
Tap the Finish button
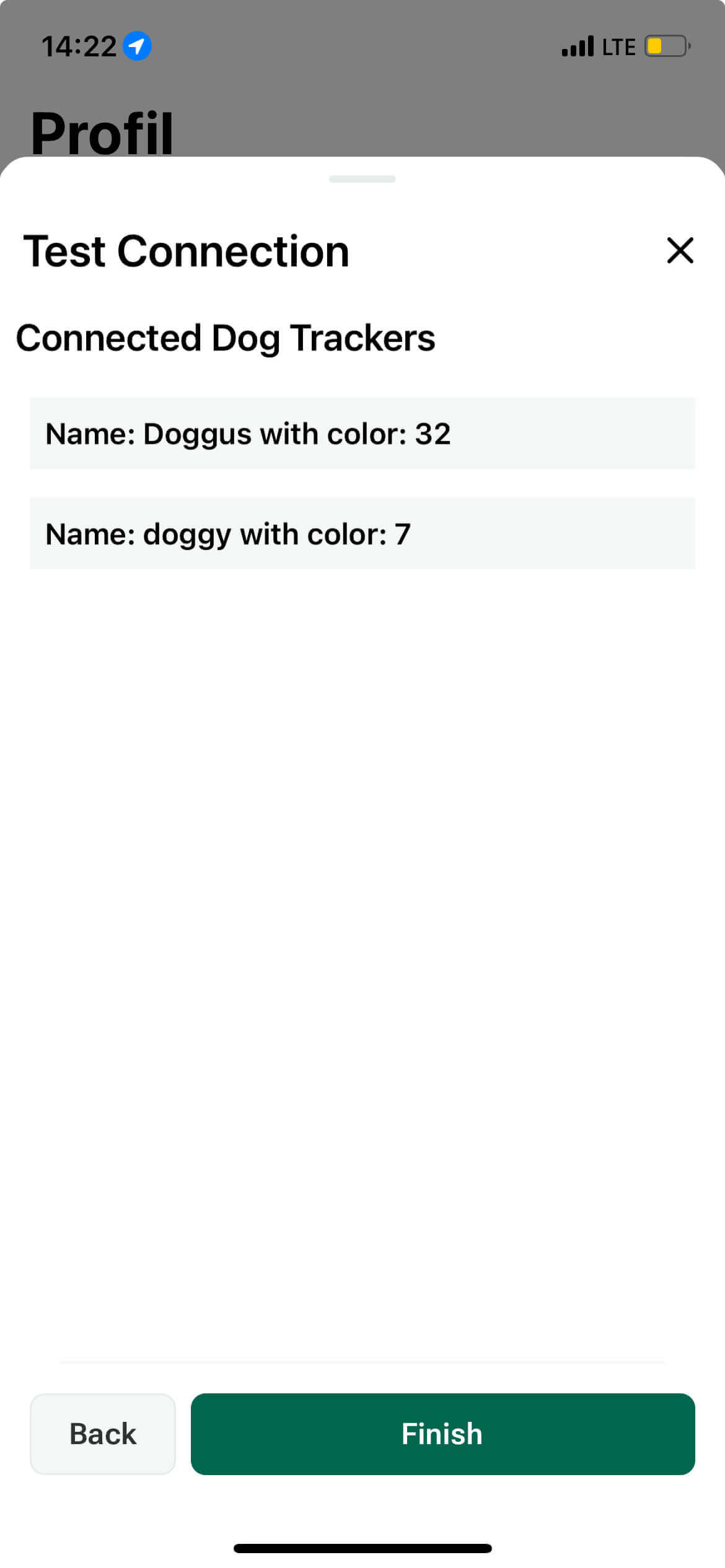[x=442, y=1434]
